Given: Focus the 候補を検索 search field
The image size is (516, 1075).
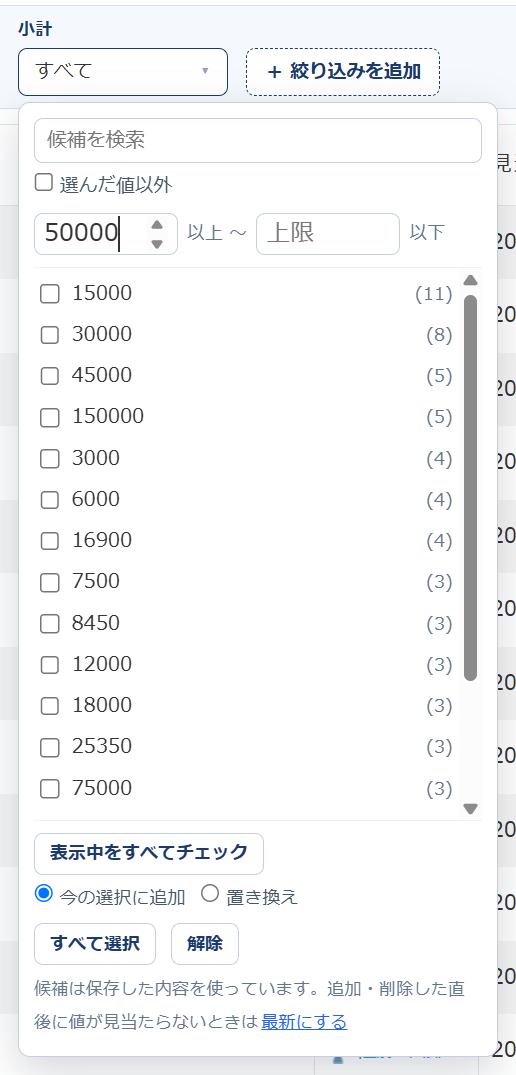Looking at the screenshot, I should (258, 141).
